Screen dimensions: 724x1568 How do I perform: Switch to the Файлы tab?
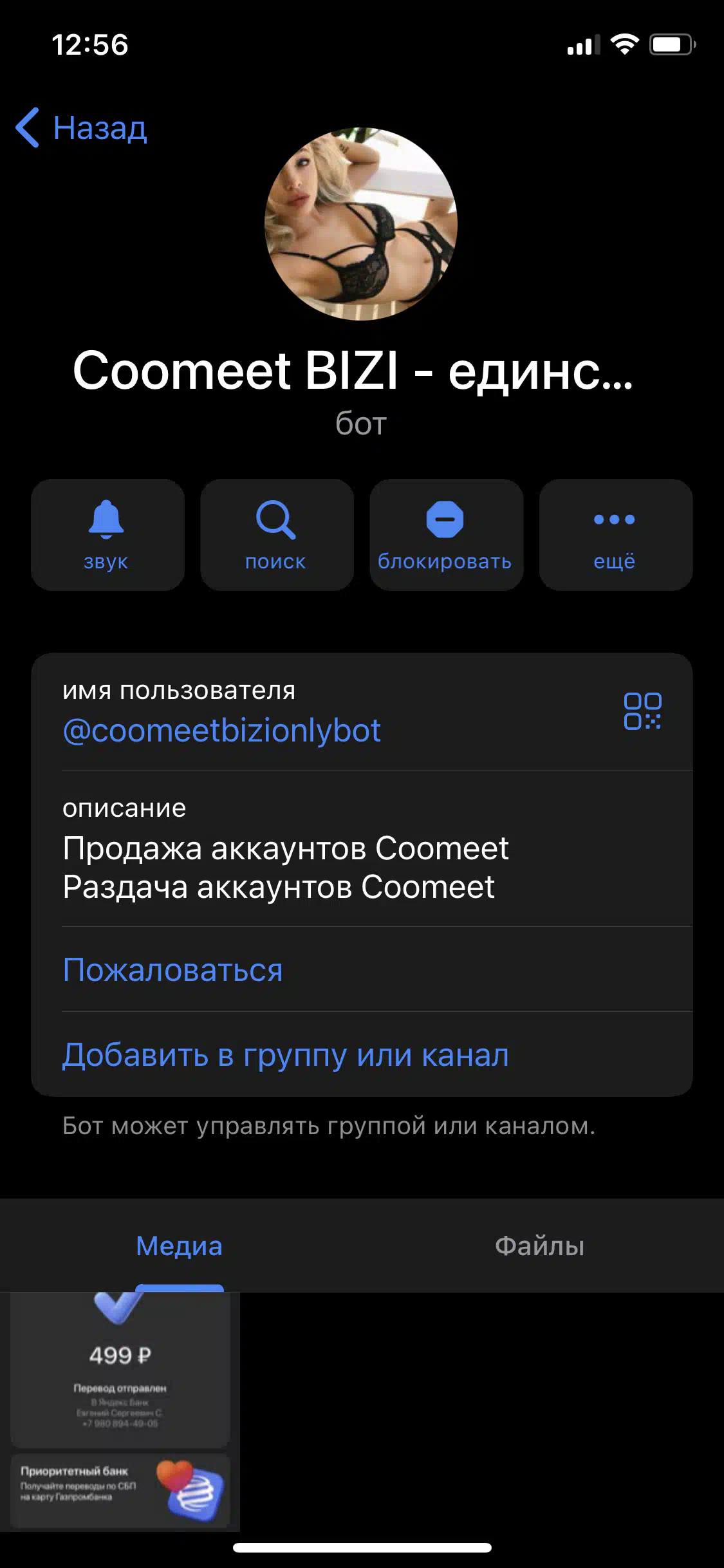(539, 1246)
